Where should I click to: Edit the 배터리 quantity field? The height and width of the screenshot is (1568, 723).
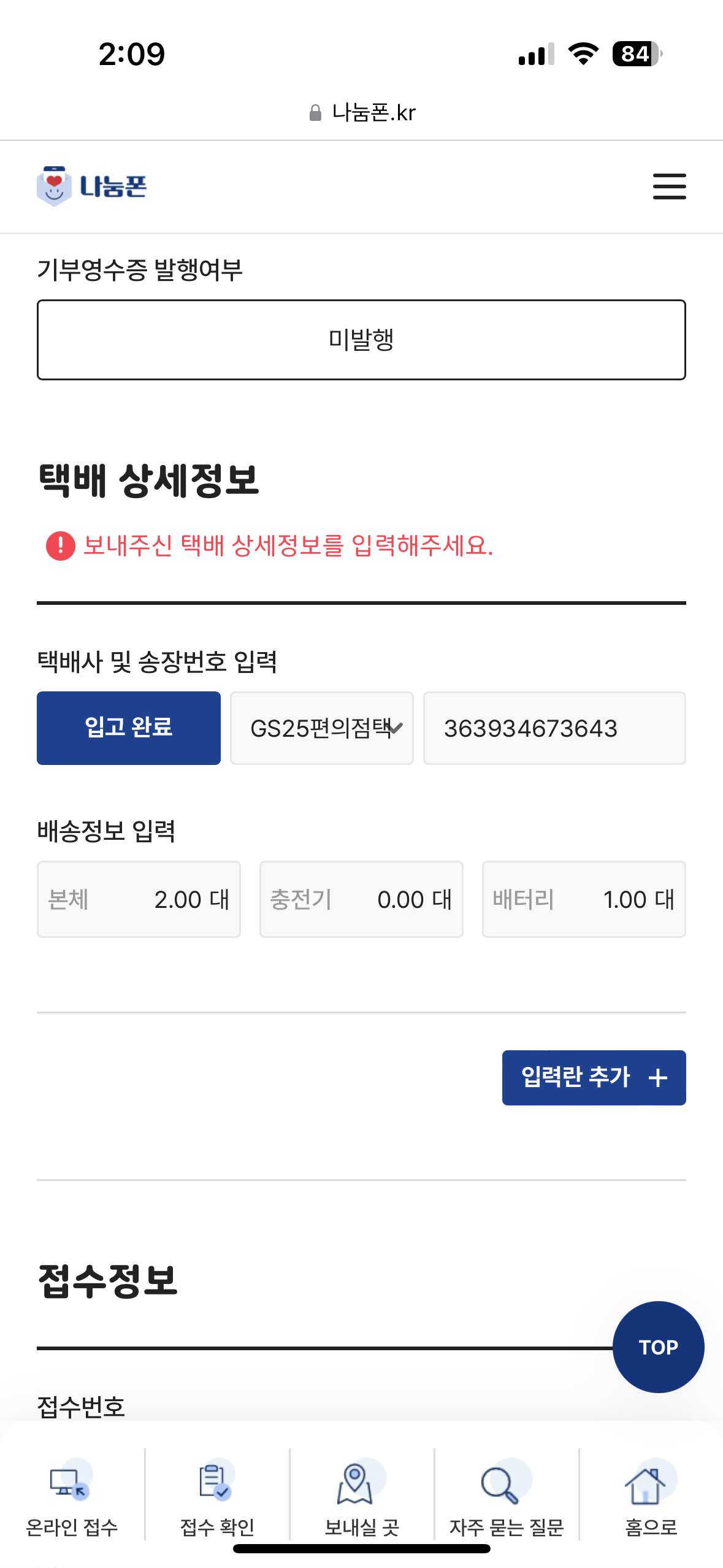point(584,899)
